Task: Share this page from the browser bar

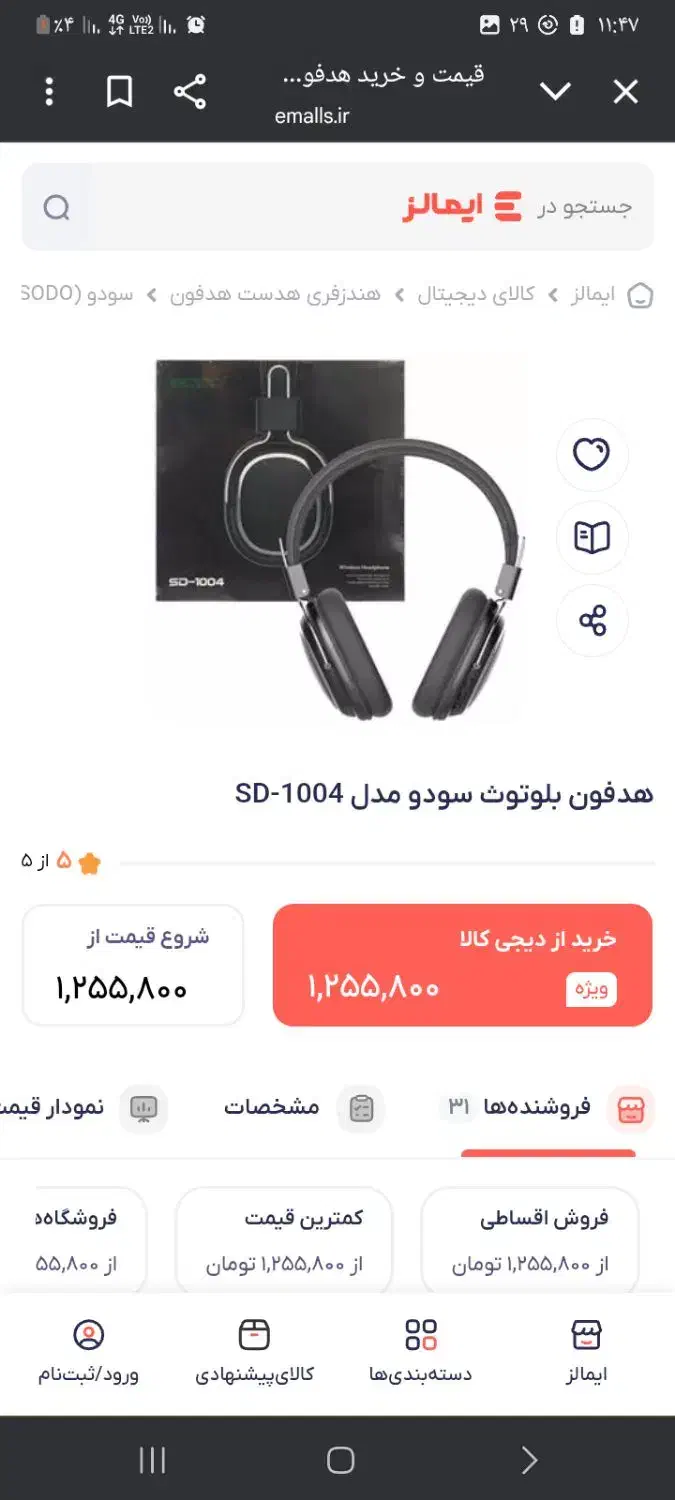Action: coord(190,93)
